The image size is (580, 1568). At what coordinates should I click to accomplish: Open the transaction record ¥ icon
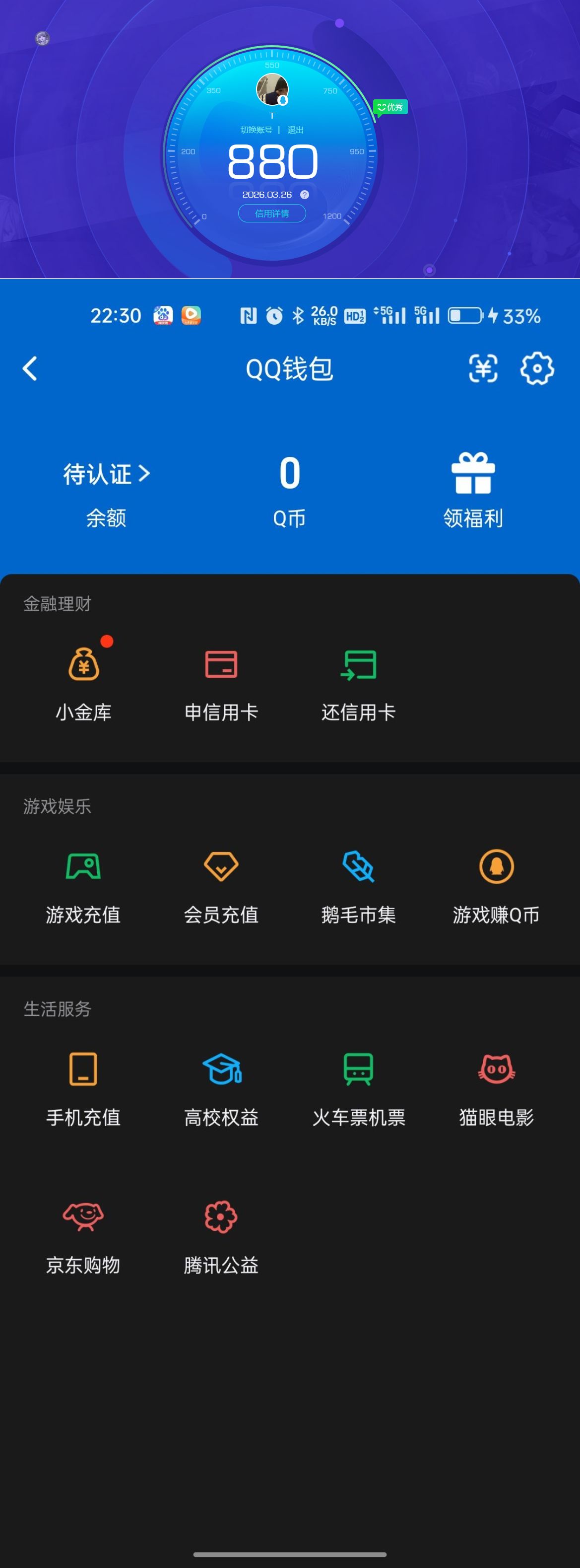[483, 368]
